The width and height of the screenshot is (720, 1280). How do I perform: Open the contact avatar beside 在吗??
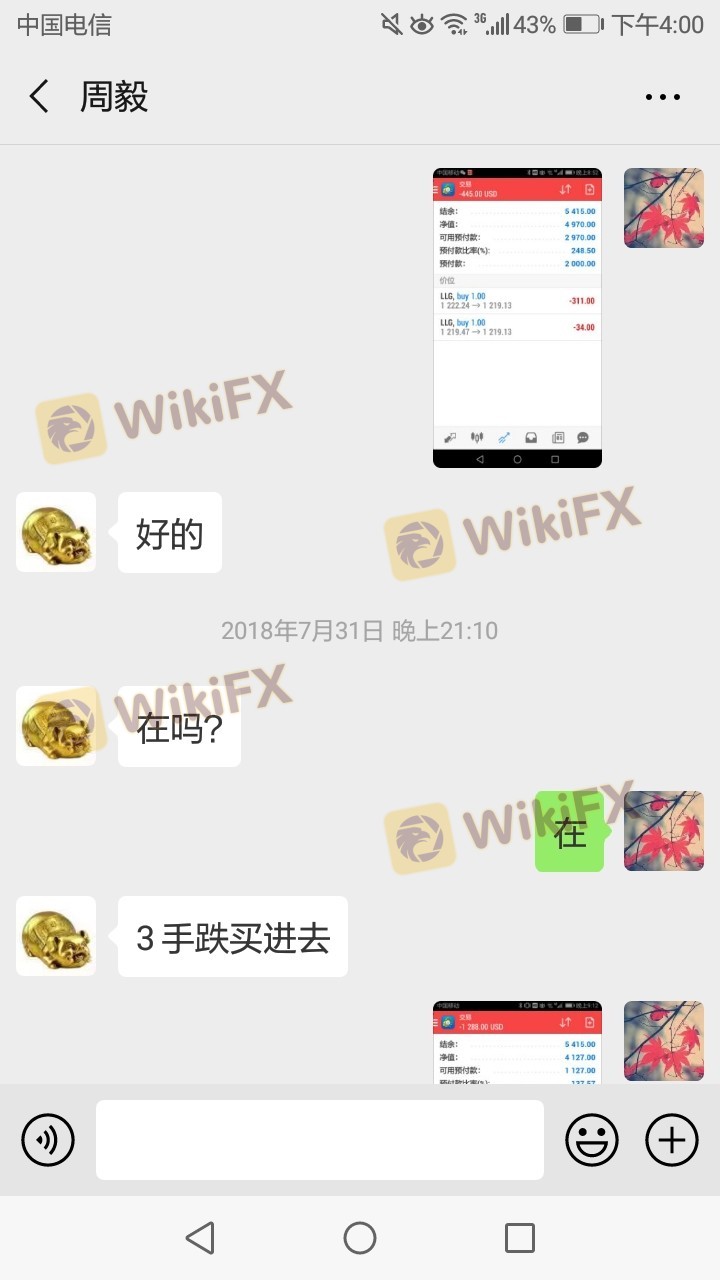56,726
